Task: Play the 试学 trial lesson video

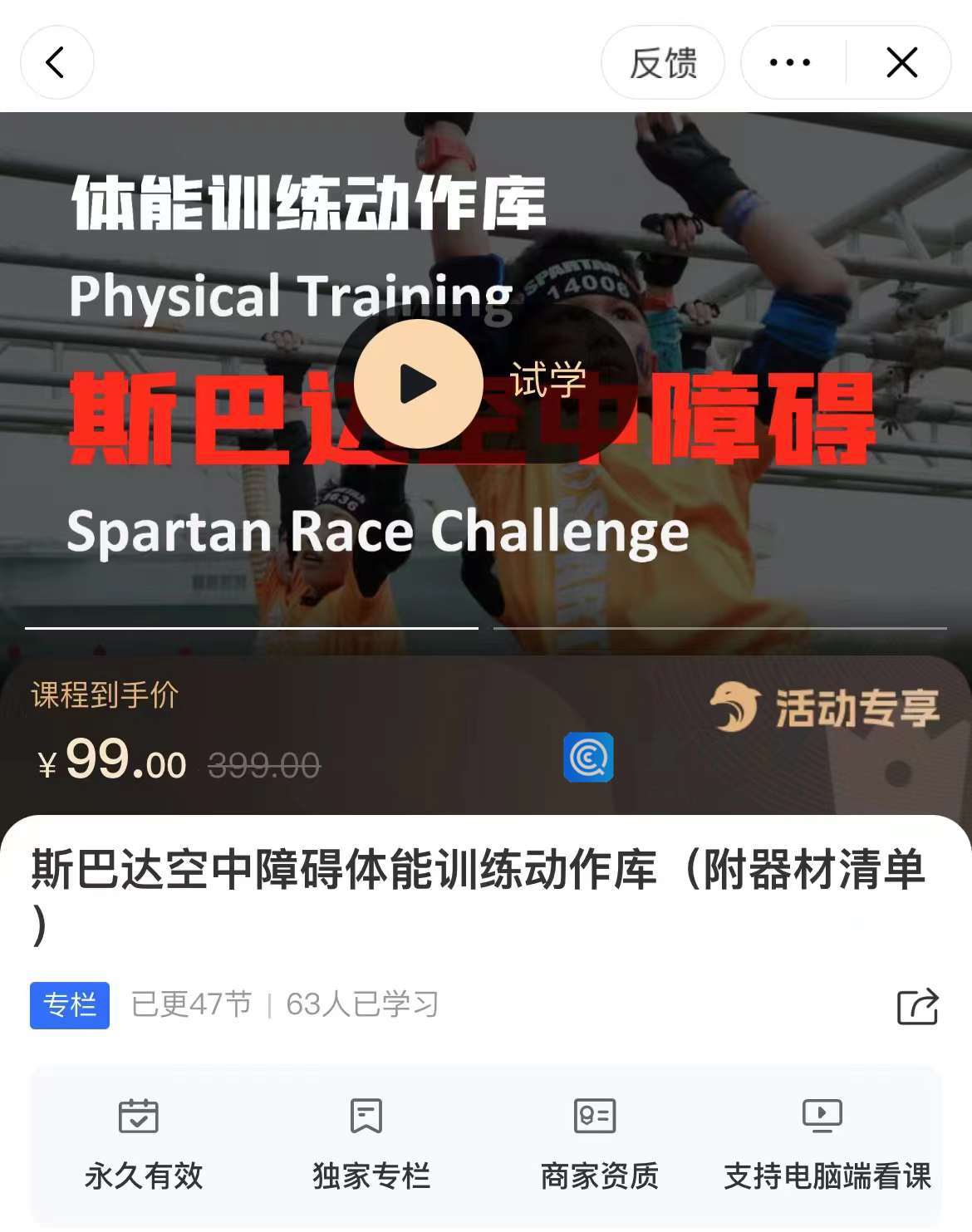Action: pyautogui.click(x=419, y=384)
